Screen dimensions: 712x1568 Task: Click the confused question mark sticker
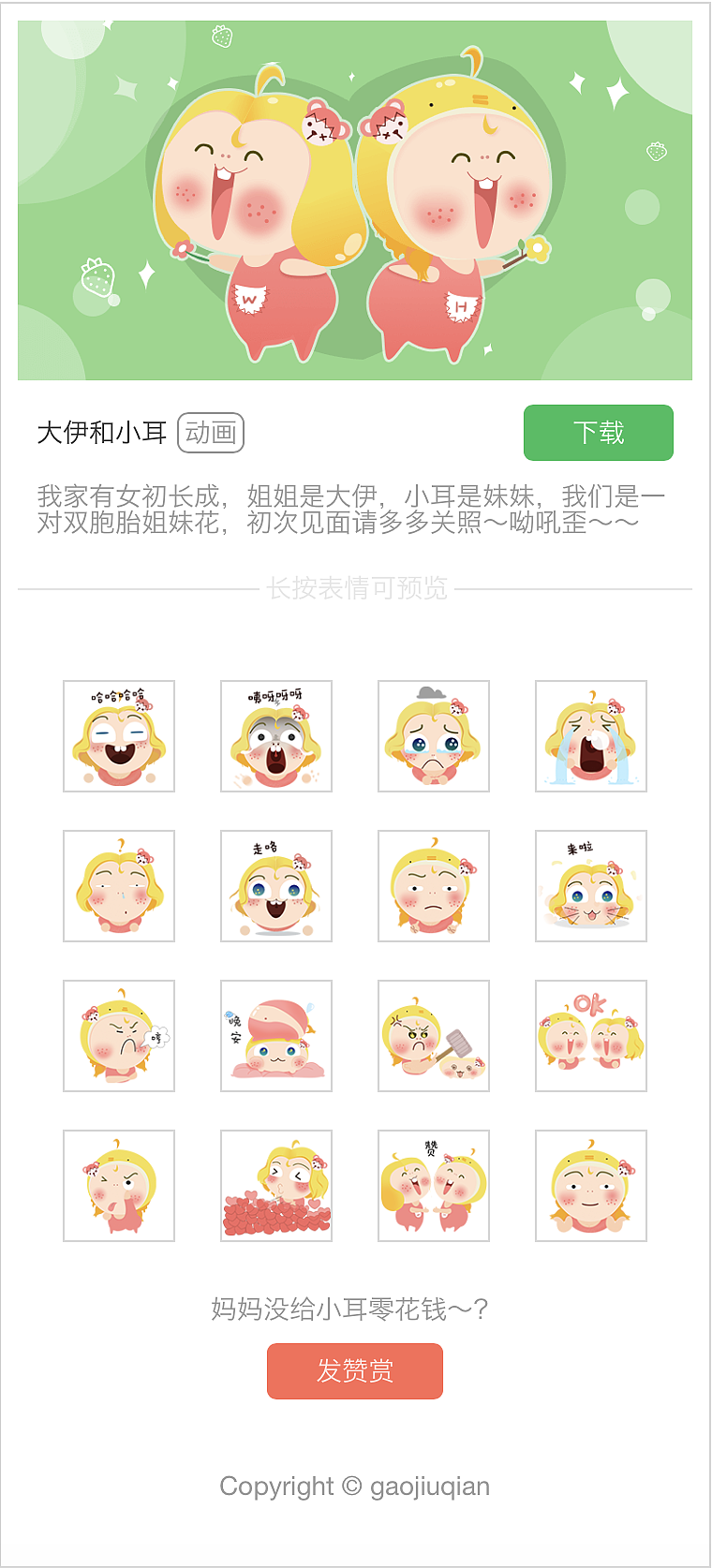[x=119, y=887]
